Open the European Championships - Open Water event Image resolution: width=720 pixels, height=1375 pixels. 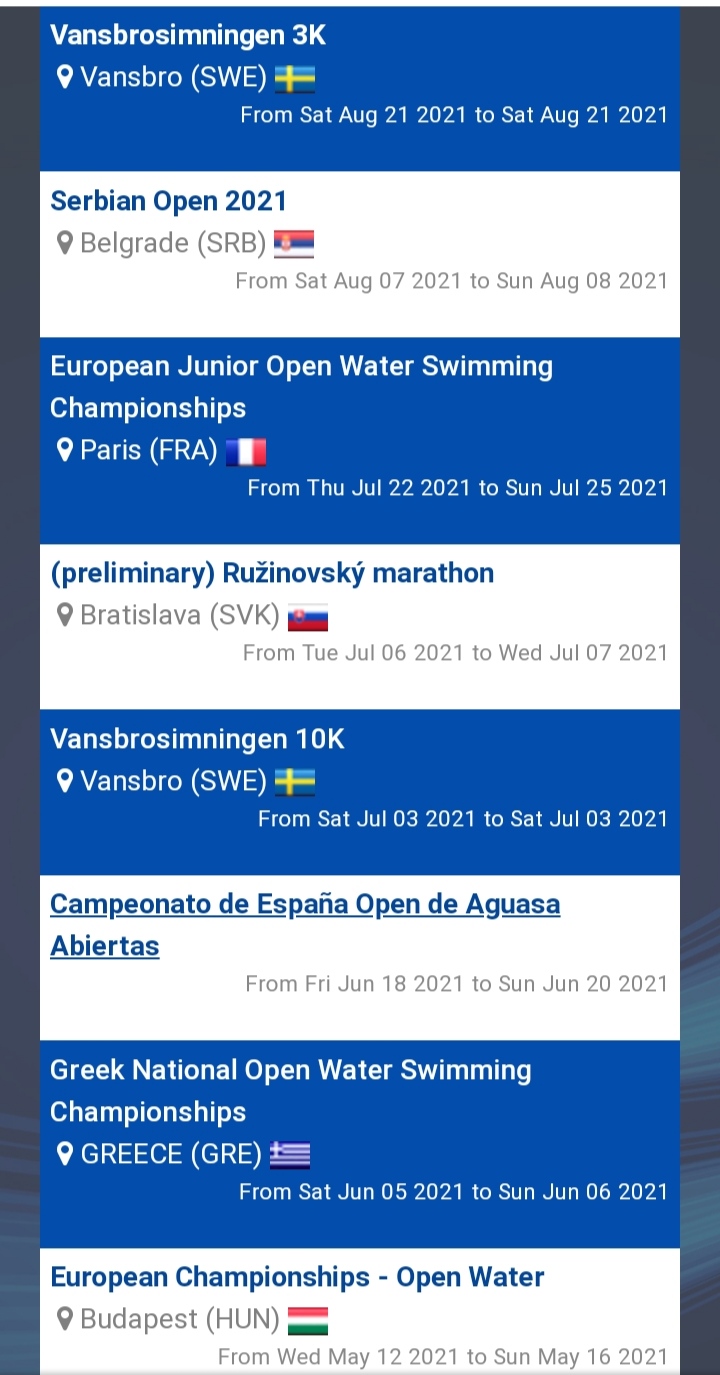pos(297,1277)
